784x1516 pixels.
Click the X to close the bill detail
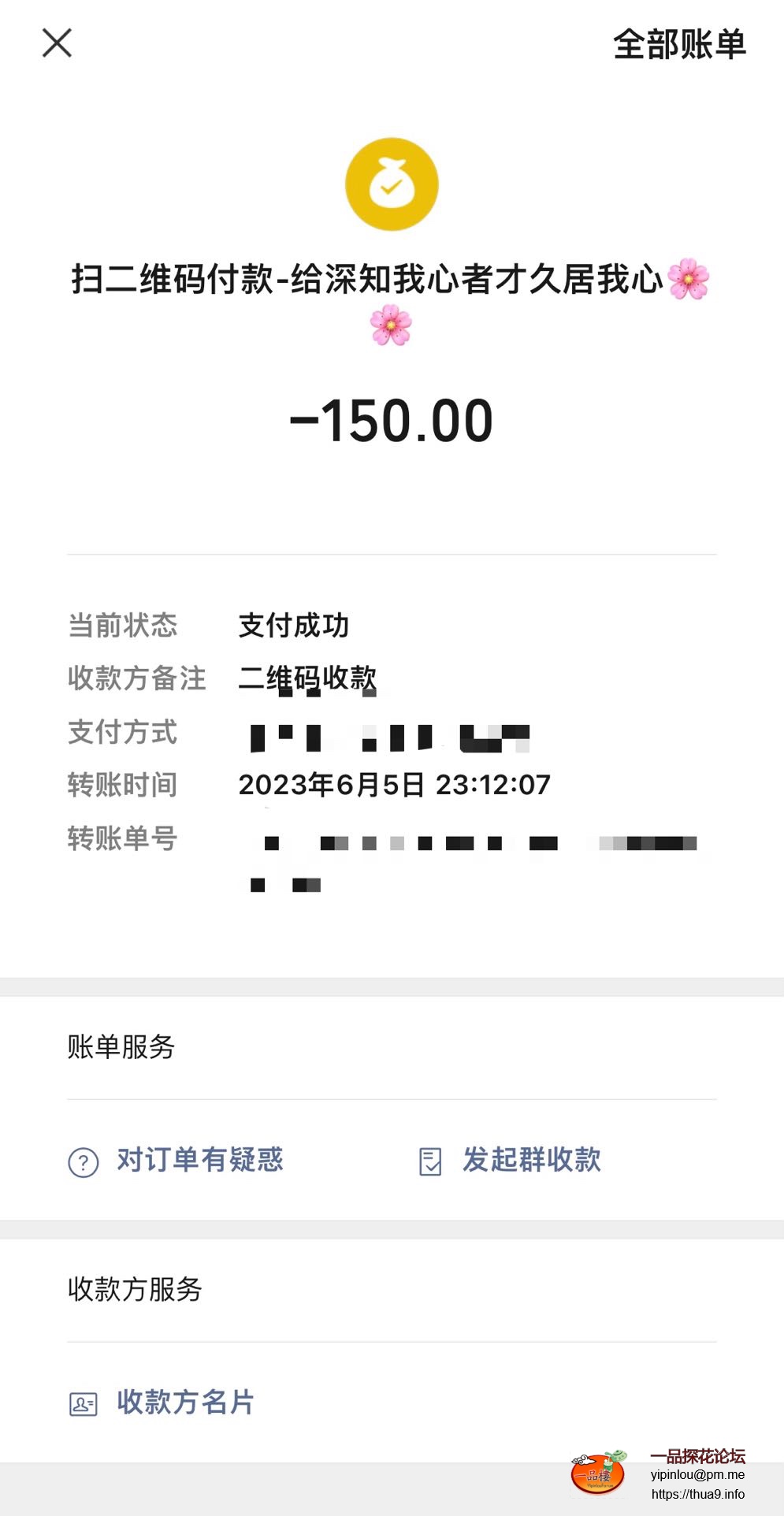coord(56,43)
